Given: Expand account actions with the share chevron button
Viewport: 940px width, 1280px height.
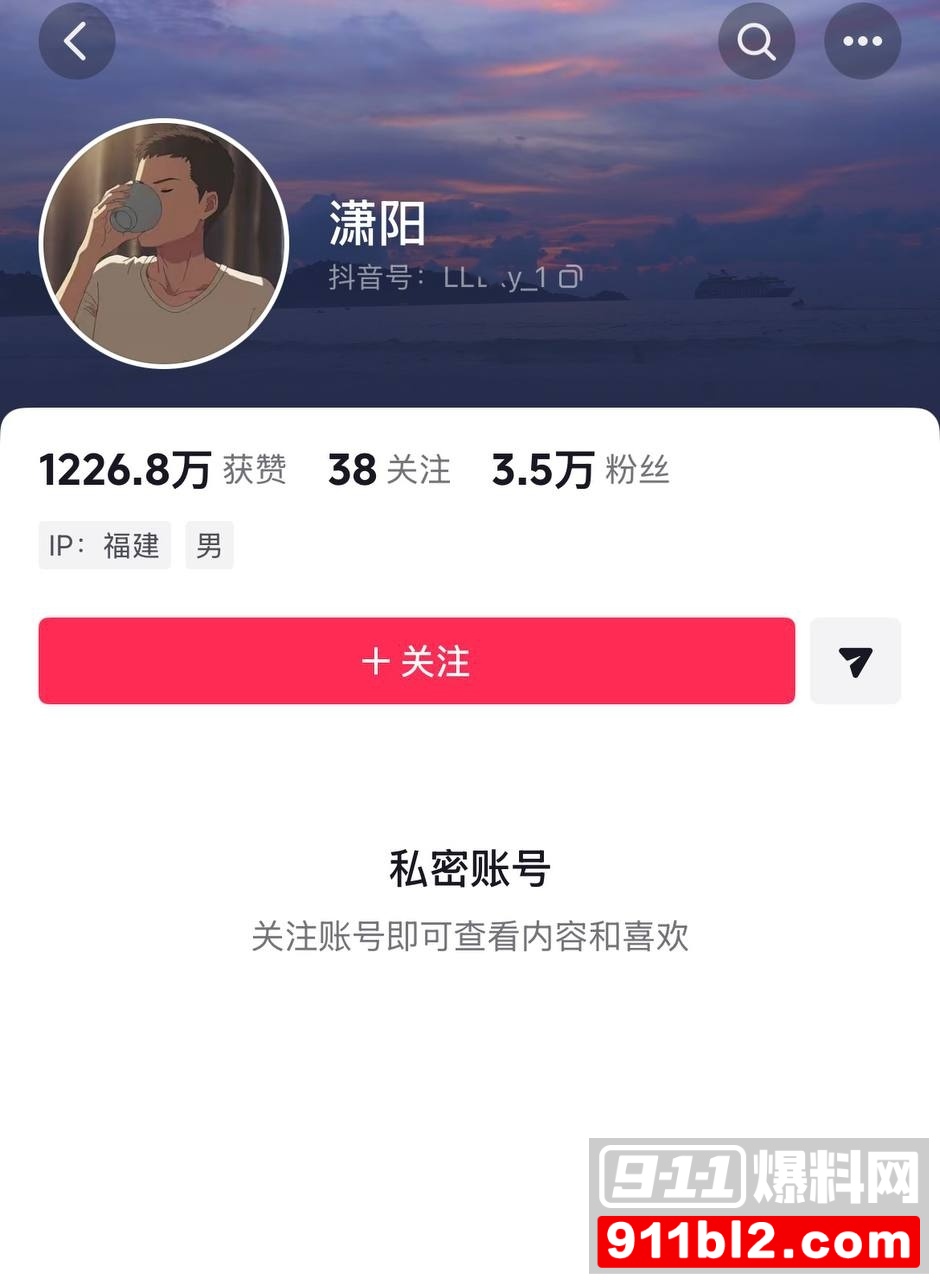Looking at the screenshot, I should click(855, 660).
